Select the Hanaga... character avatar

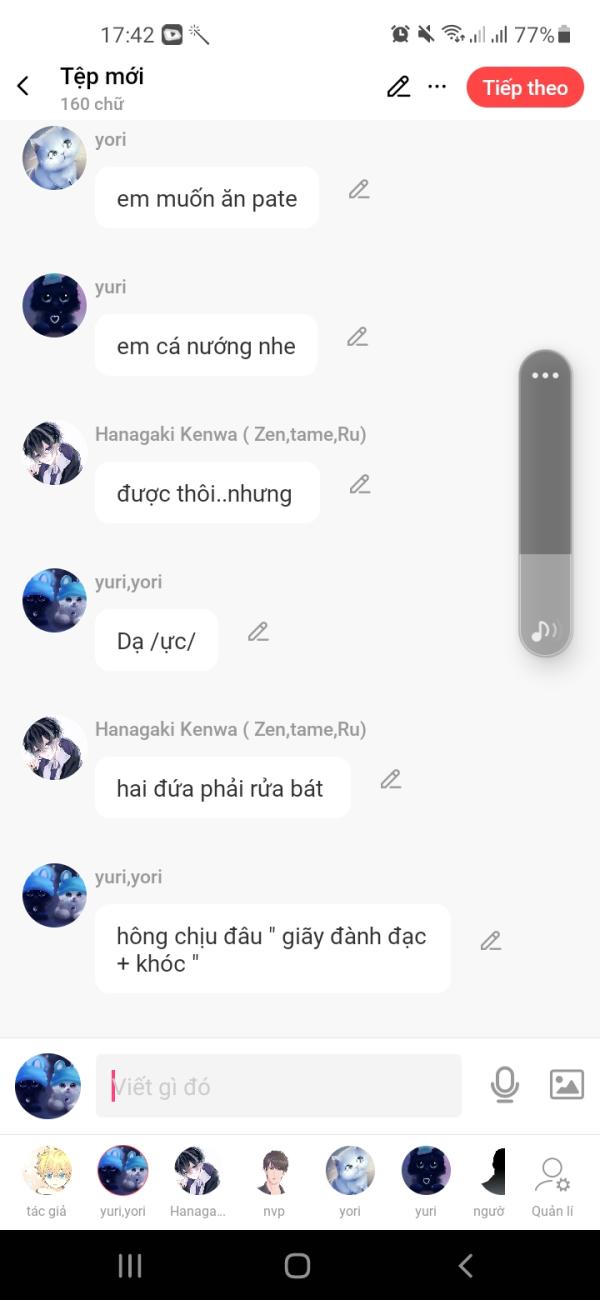197,1182
